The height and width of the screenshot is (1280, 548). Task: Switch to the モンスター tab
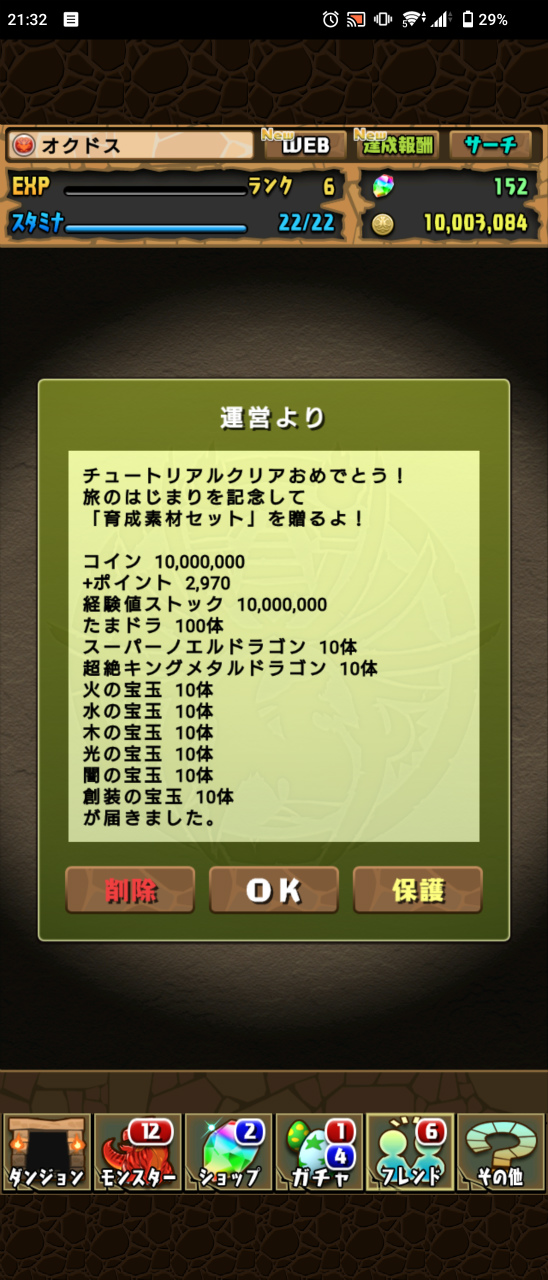click(138, 1152)
